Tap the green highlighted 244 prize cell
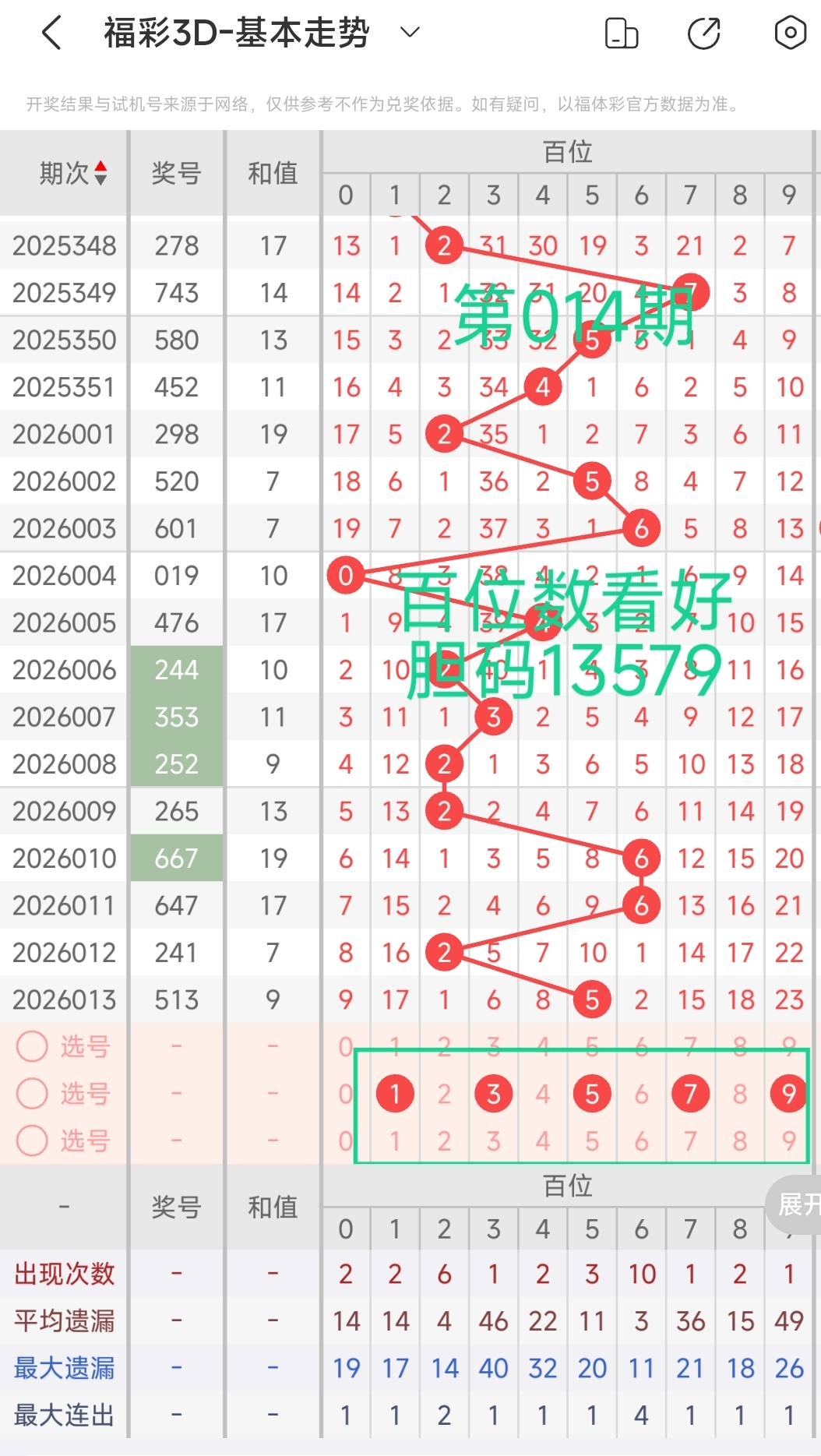The width and height of the screenshot is (821, 1456). (177, 669)
